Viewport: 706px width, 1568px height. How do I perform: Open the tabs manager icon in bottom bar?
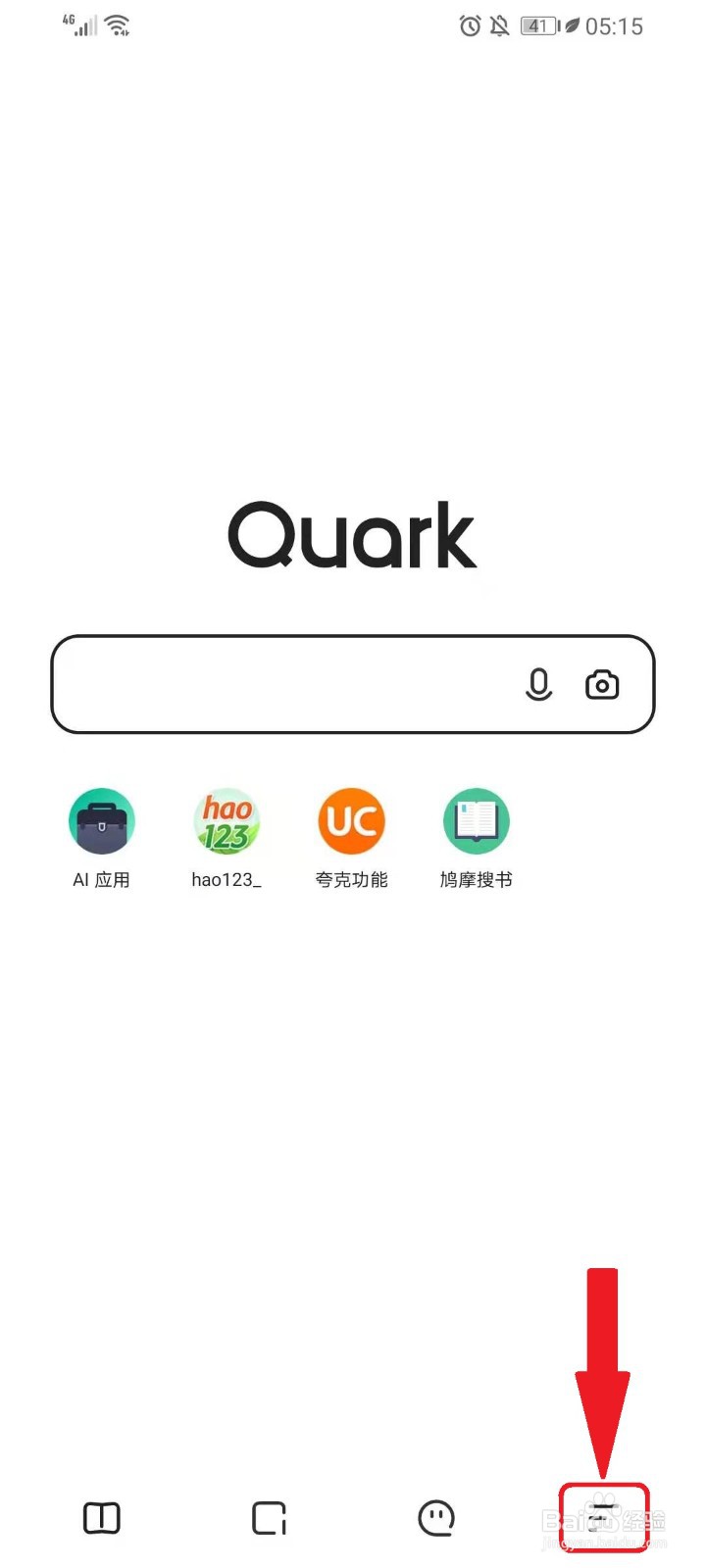[x=268, y=1517]
